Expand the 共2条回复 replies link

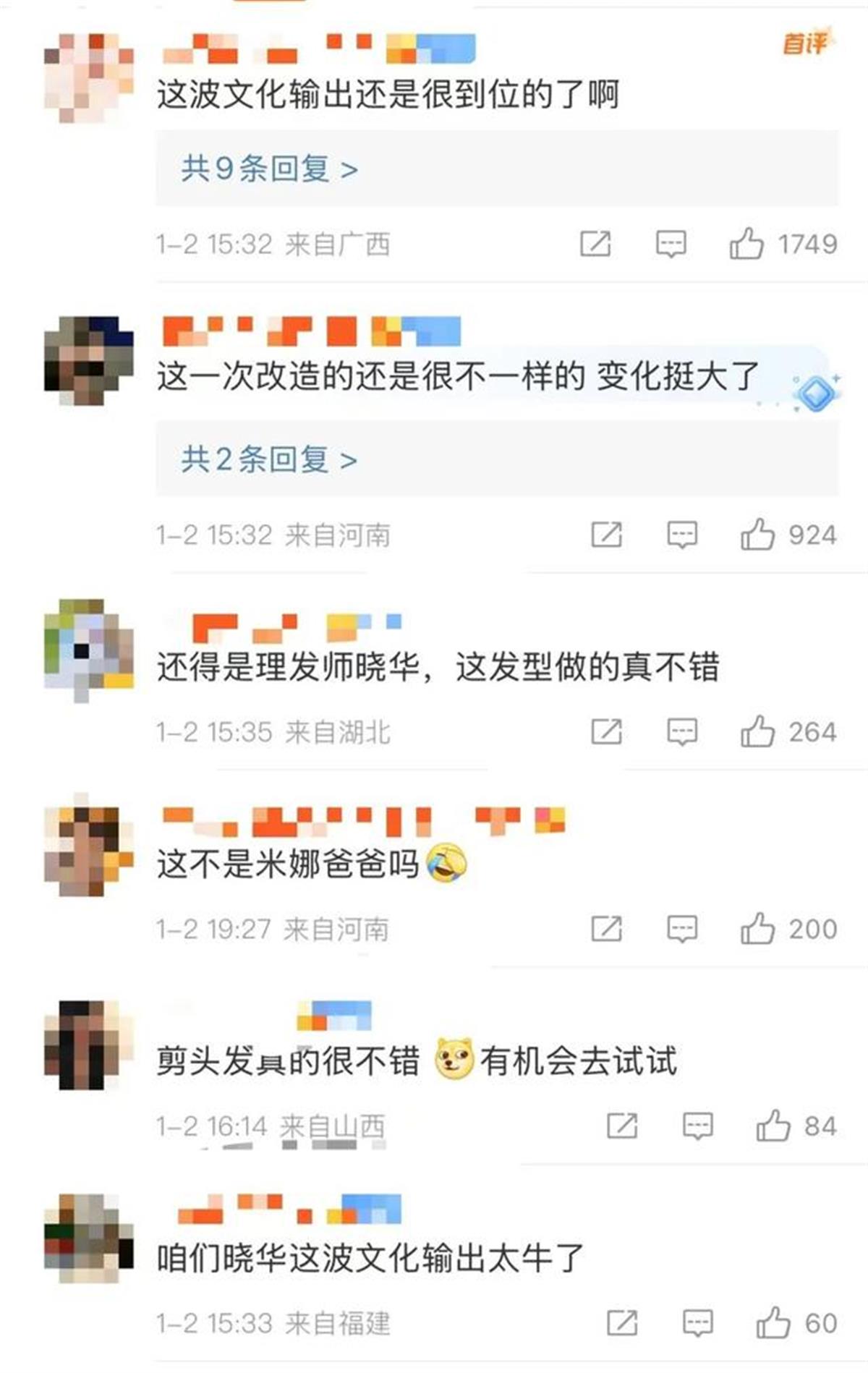pos(269,459)
